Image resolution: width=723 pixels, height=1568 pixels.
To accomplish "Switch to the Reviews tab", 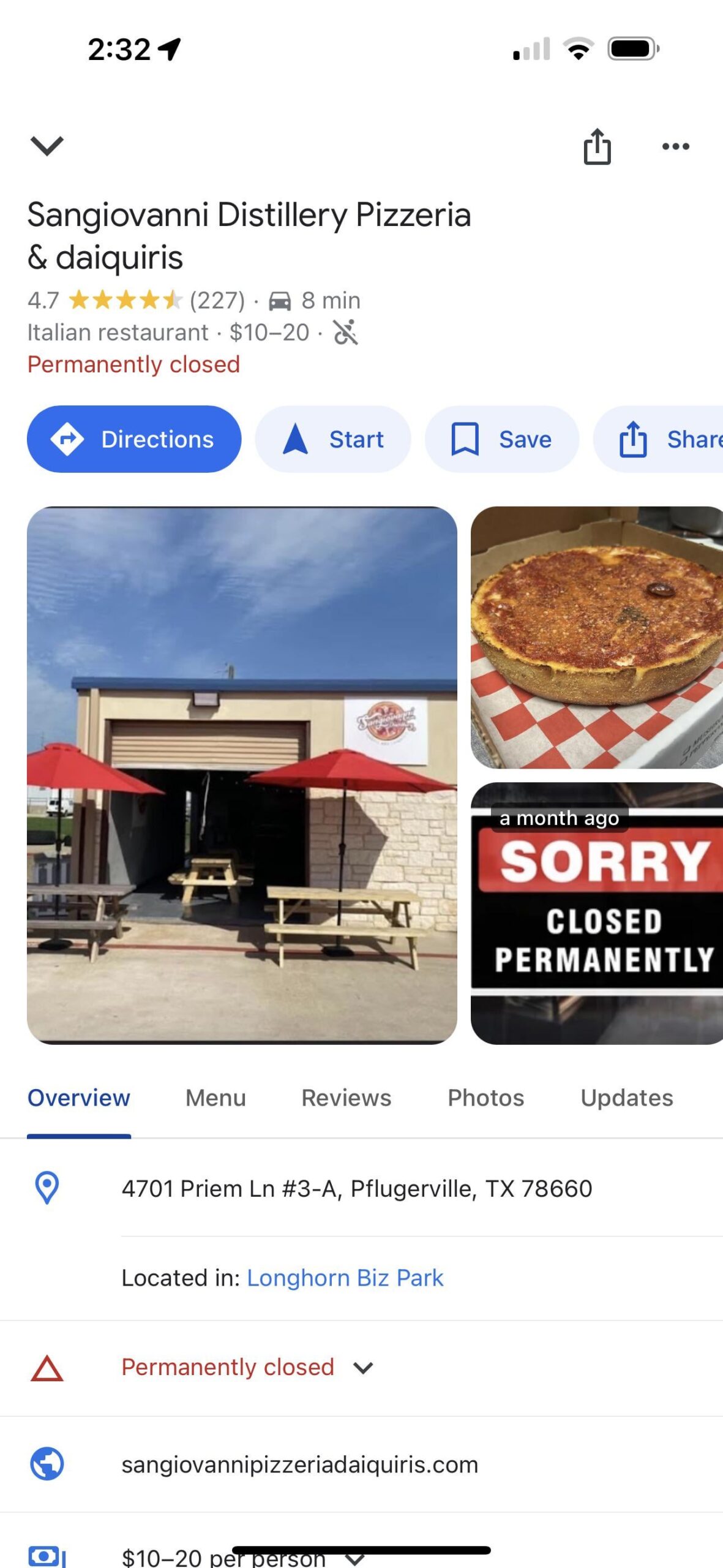I will (347, 1098).
